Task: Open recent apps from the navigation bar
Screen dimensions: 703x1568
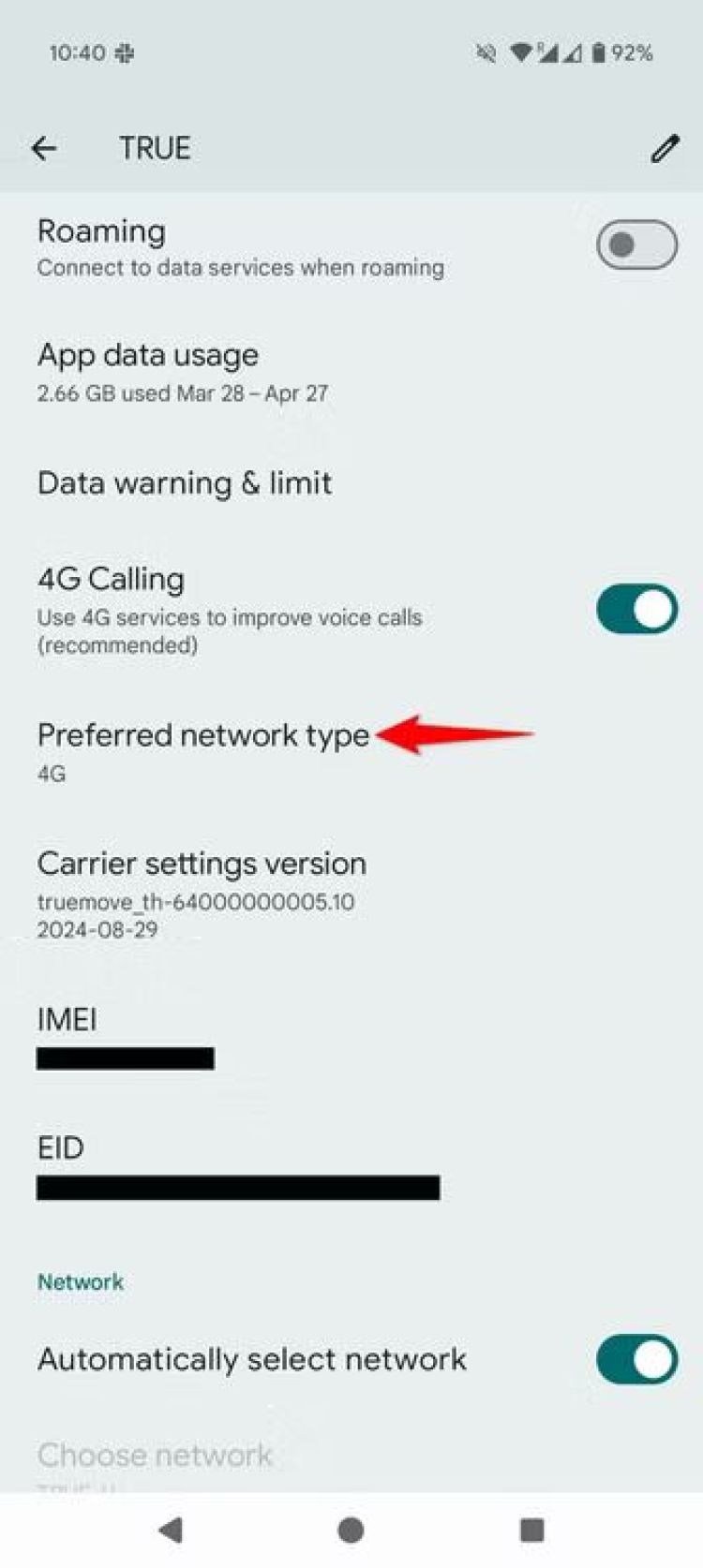Action: (x=531, y=1530)
